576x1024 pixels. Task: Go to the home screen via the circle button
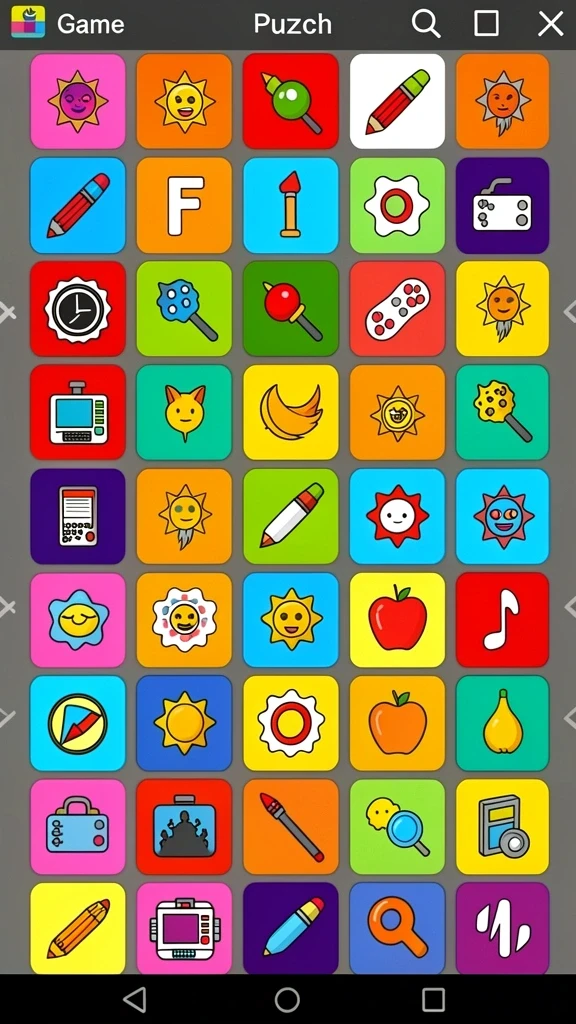coord(287,999)
